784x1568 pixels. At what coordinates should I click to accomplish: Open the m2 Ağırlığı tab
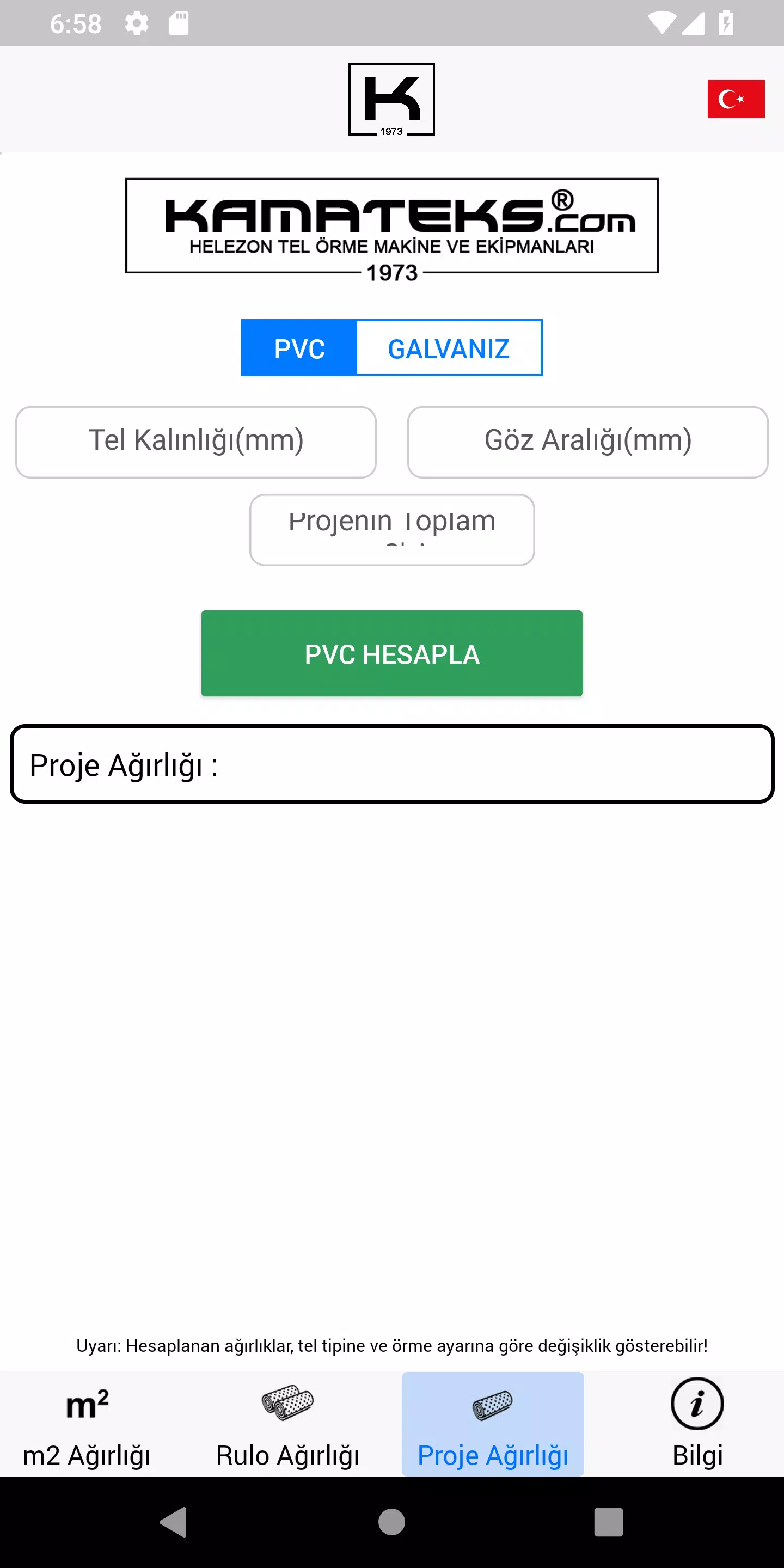tap(87, 1424)
